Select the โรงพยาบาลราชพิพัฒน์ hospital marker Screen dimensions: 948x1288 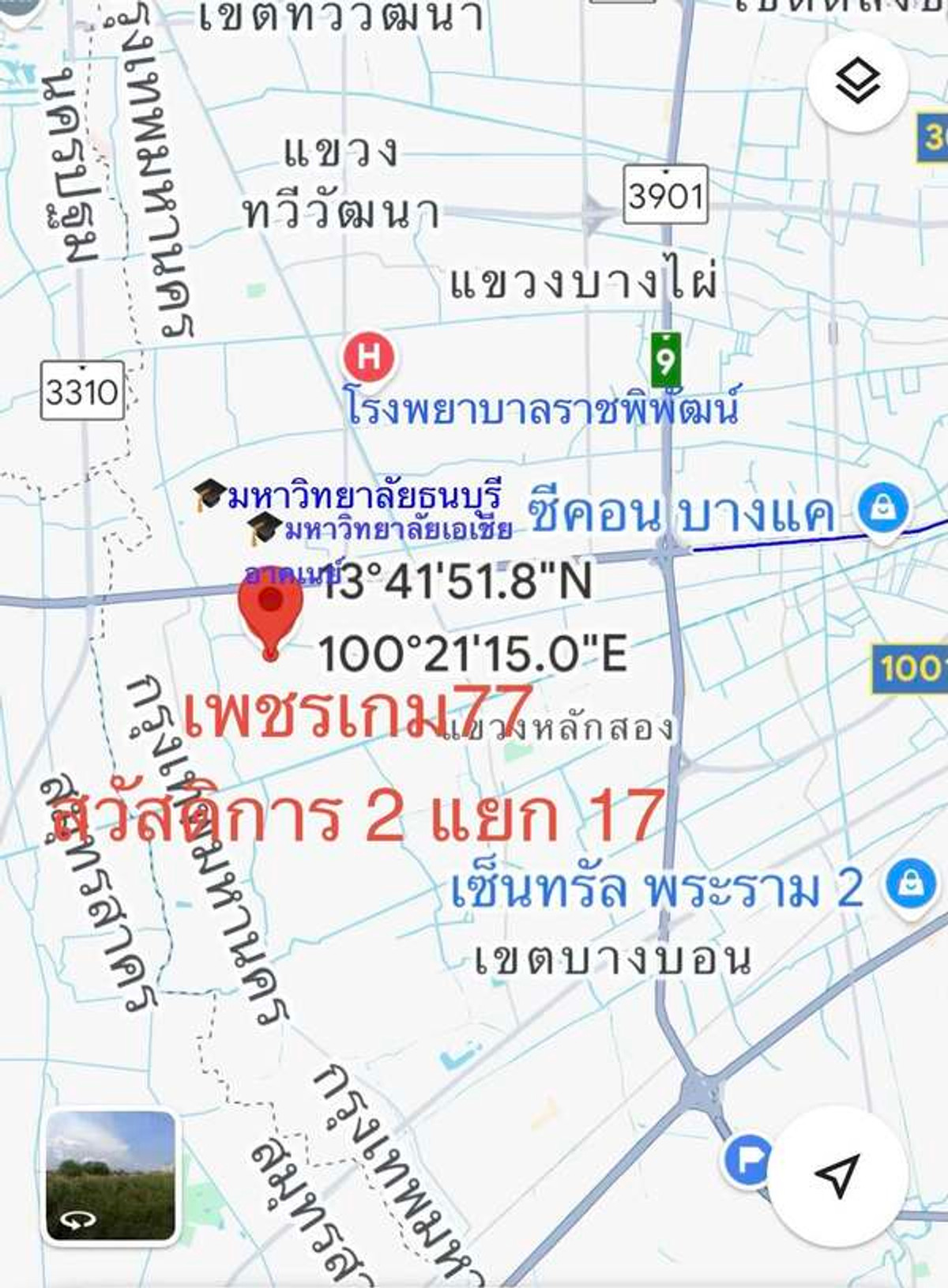[x=369, y=356]
